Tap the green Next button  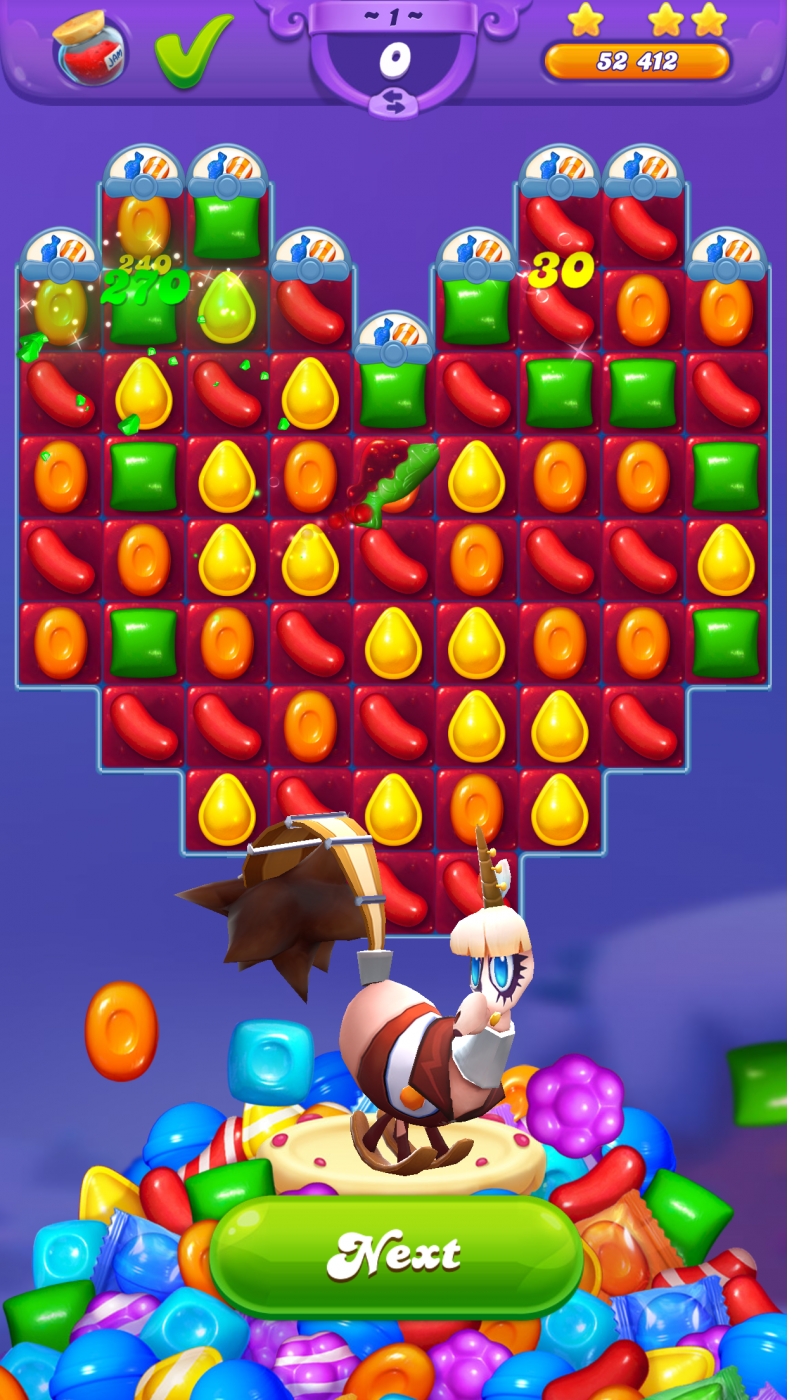[395, 1254]
